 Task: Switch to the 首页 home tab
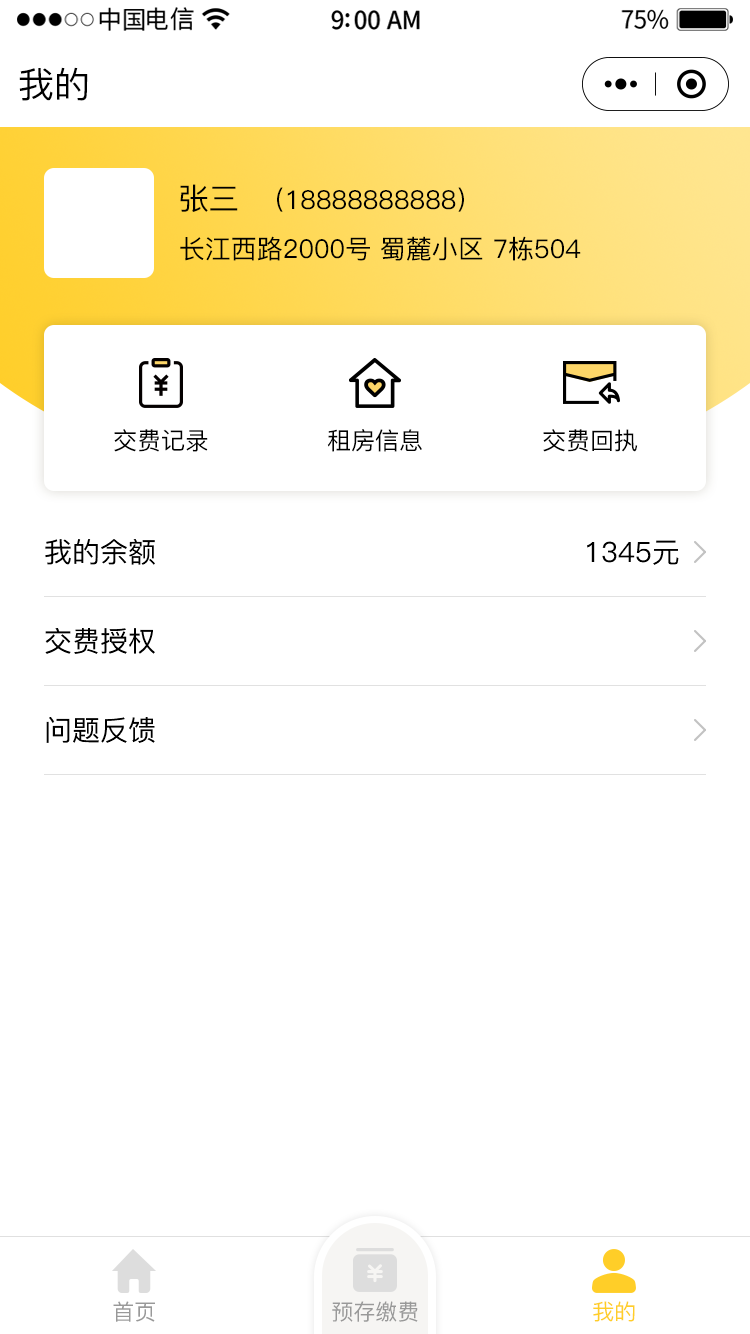tap(134, 1286)
